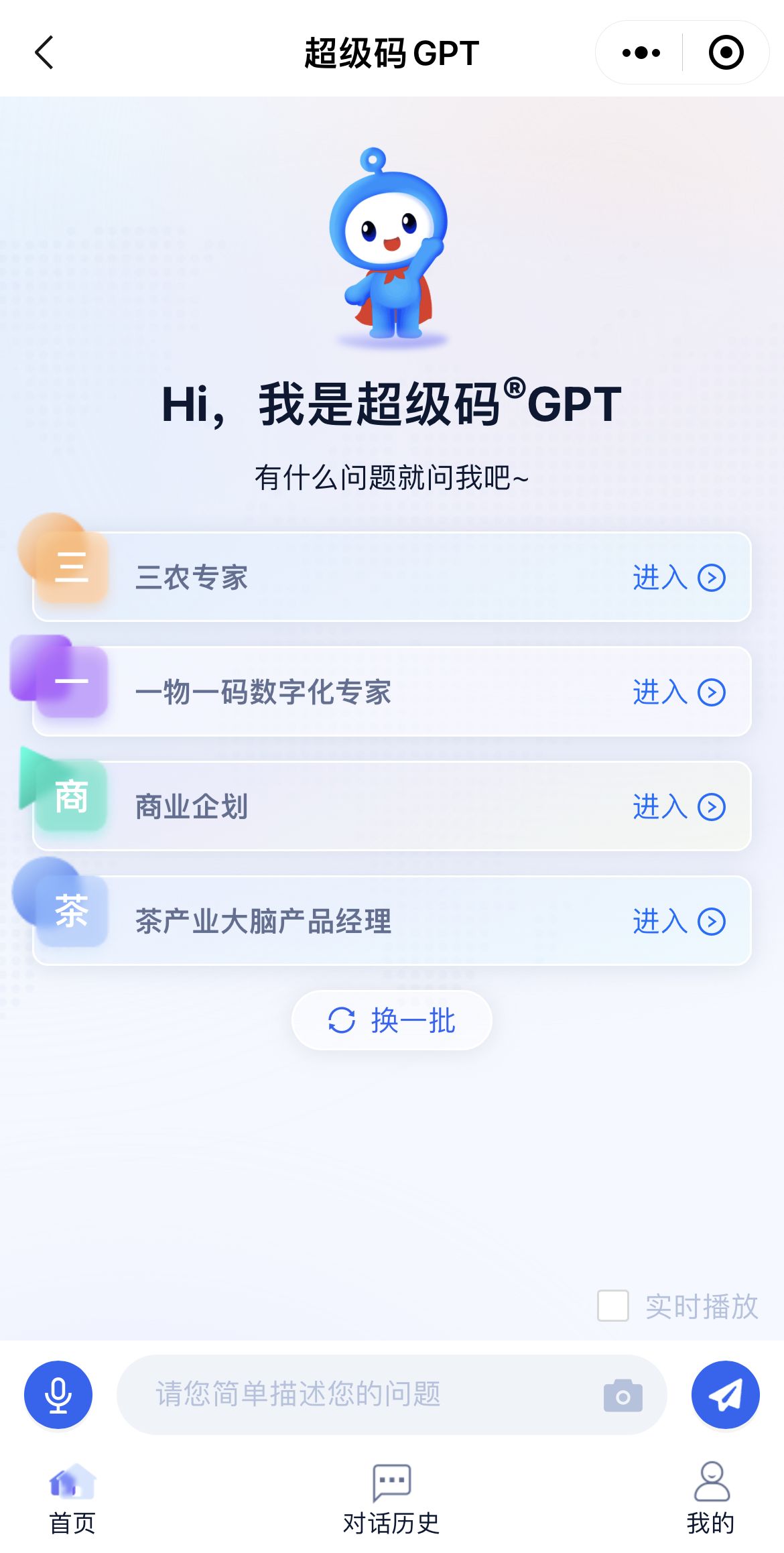Enable the 实时播放 checkbox
Image resolution: width=784 pixels, height=1553 pixels.
tap(613, 1306)
